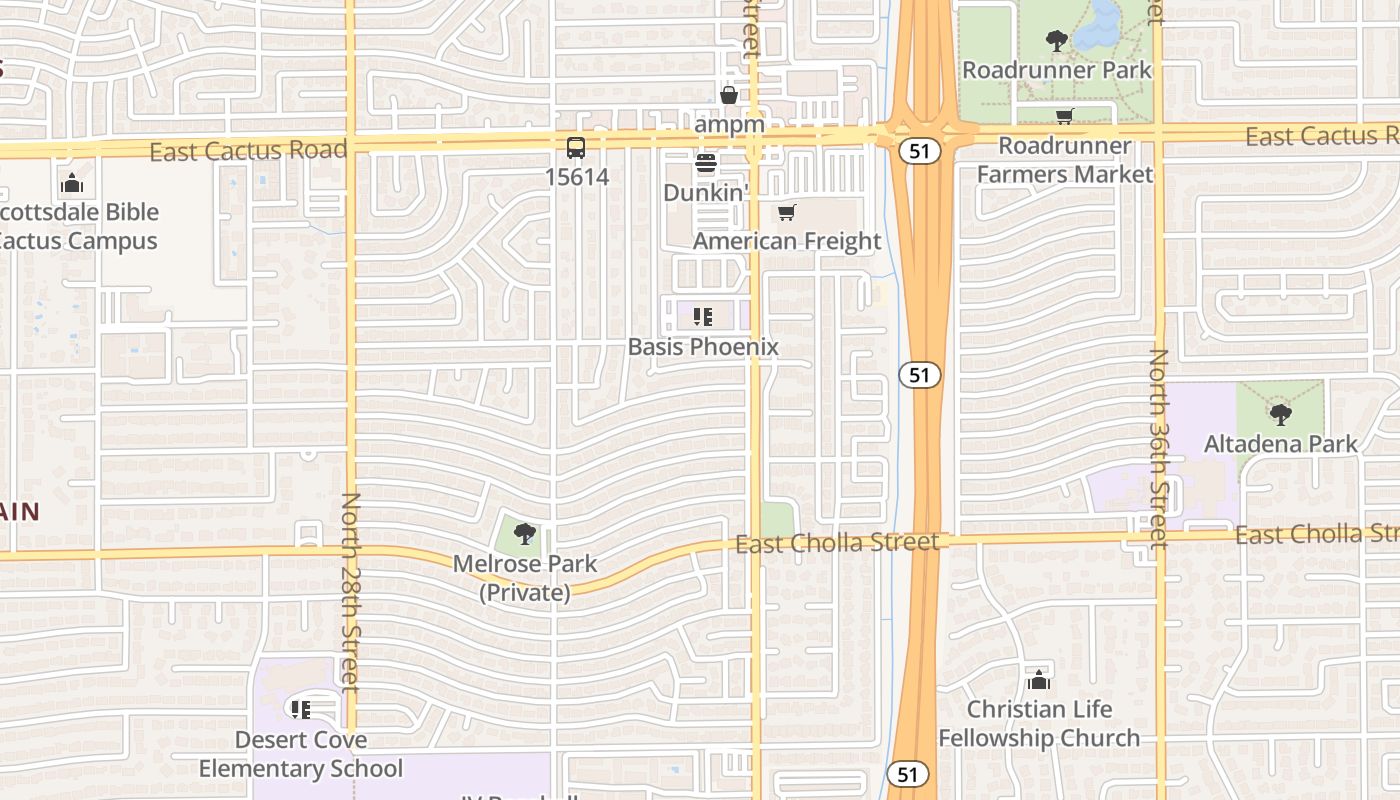
Task: Select the Dunkin' restaurant marker
Action: coord(706,163)
